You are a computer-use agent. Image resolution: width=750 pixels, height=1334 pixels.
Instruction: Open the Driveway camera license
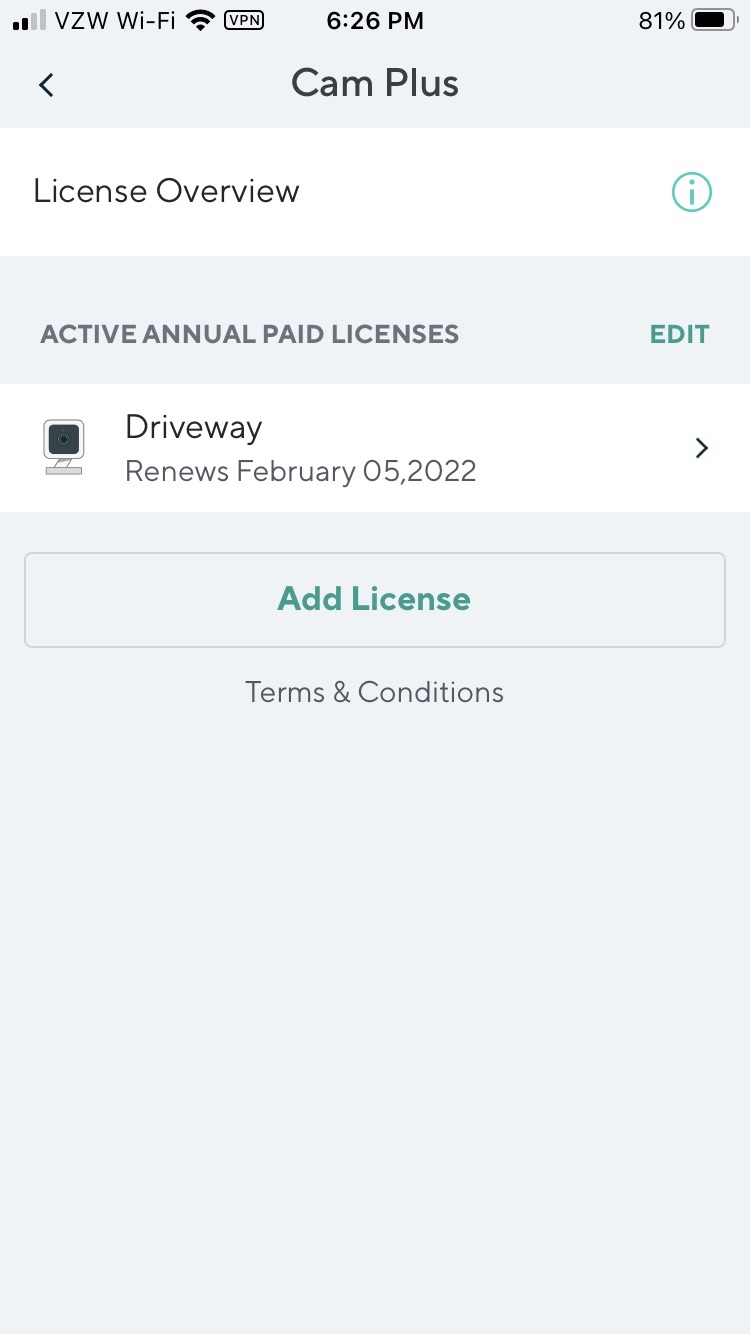click(x=375, y=448)
